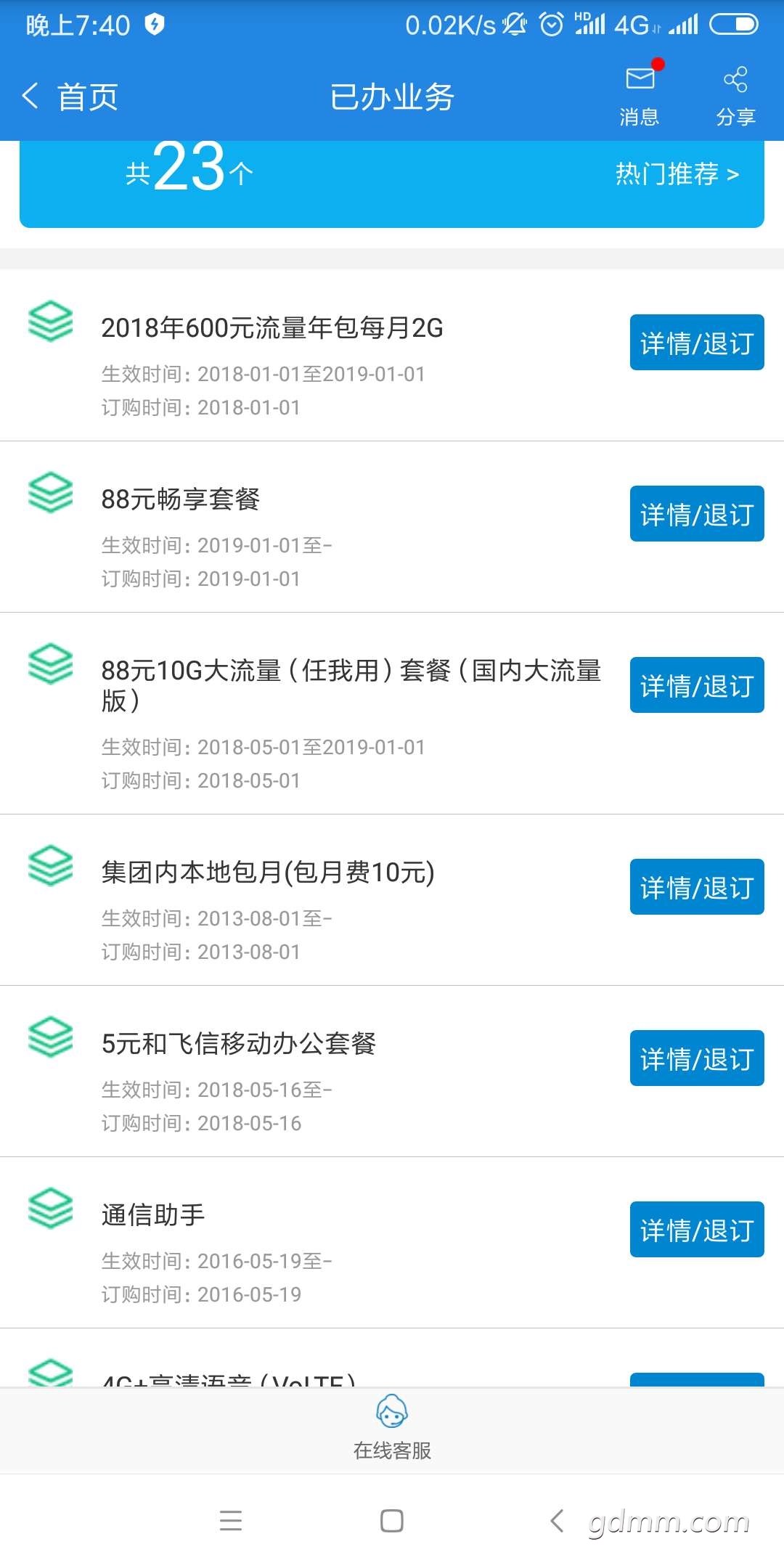The height and width of the screenshot is (1568, 784).
Task: Tap 详情/退订 for 88元畅享套餐
Action: point(697,514)
